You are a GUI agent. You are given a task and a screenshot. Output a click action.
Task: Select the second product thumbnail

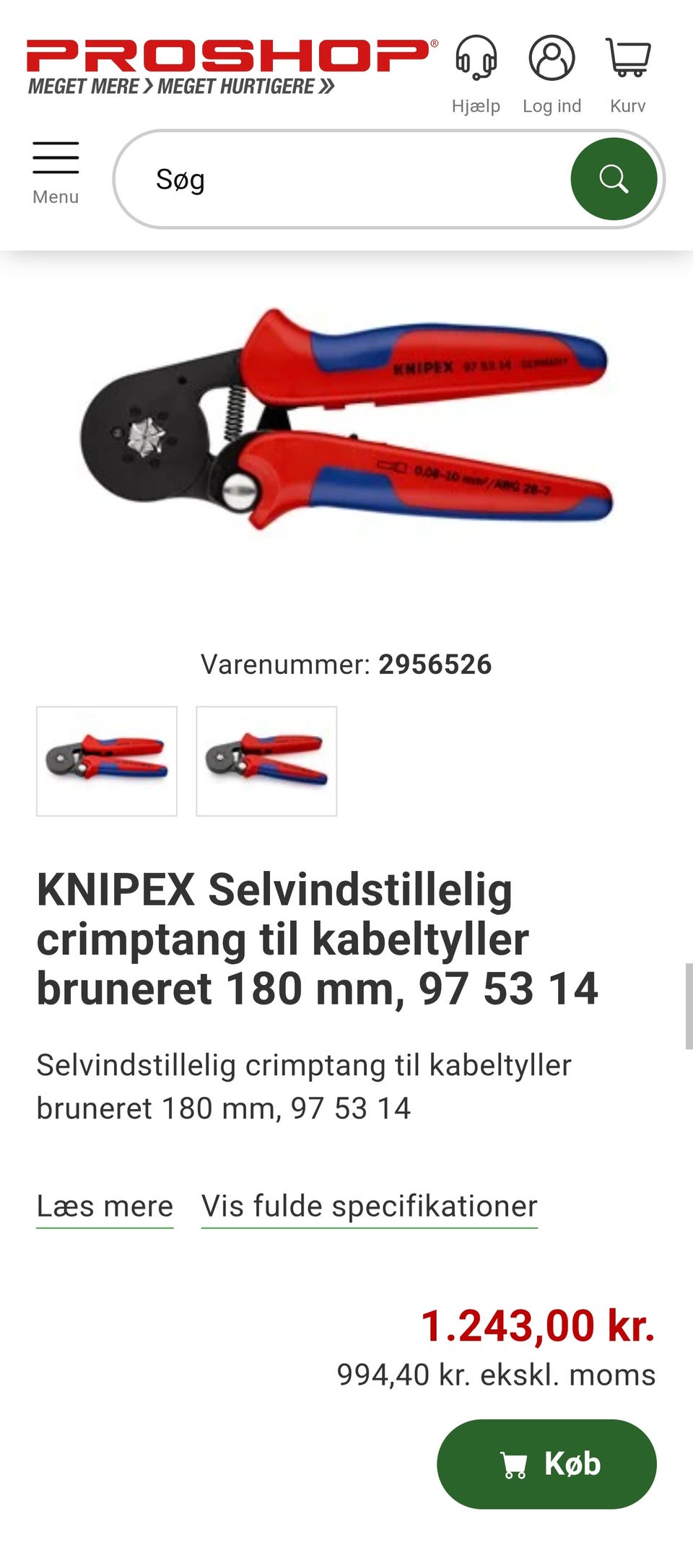point(266,761)
